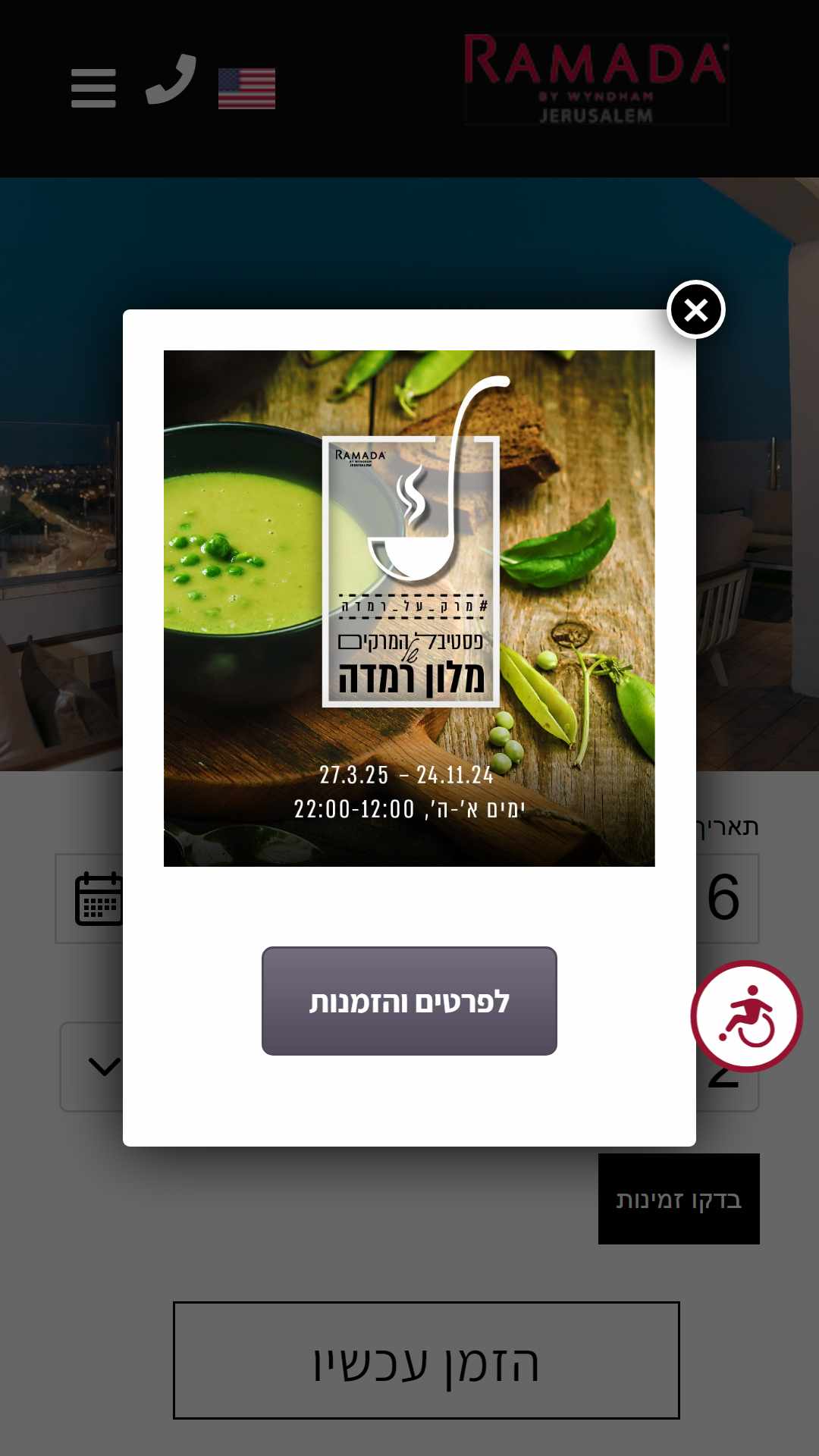
Task: Tap the לפרטים והזמנות button
Action: [x=409, y=1001]
